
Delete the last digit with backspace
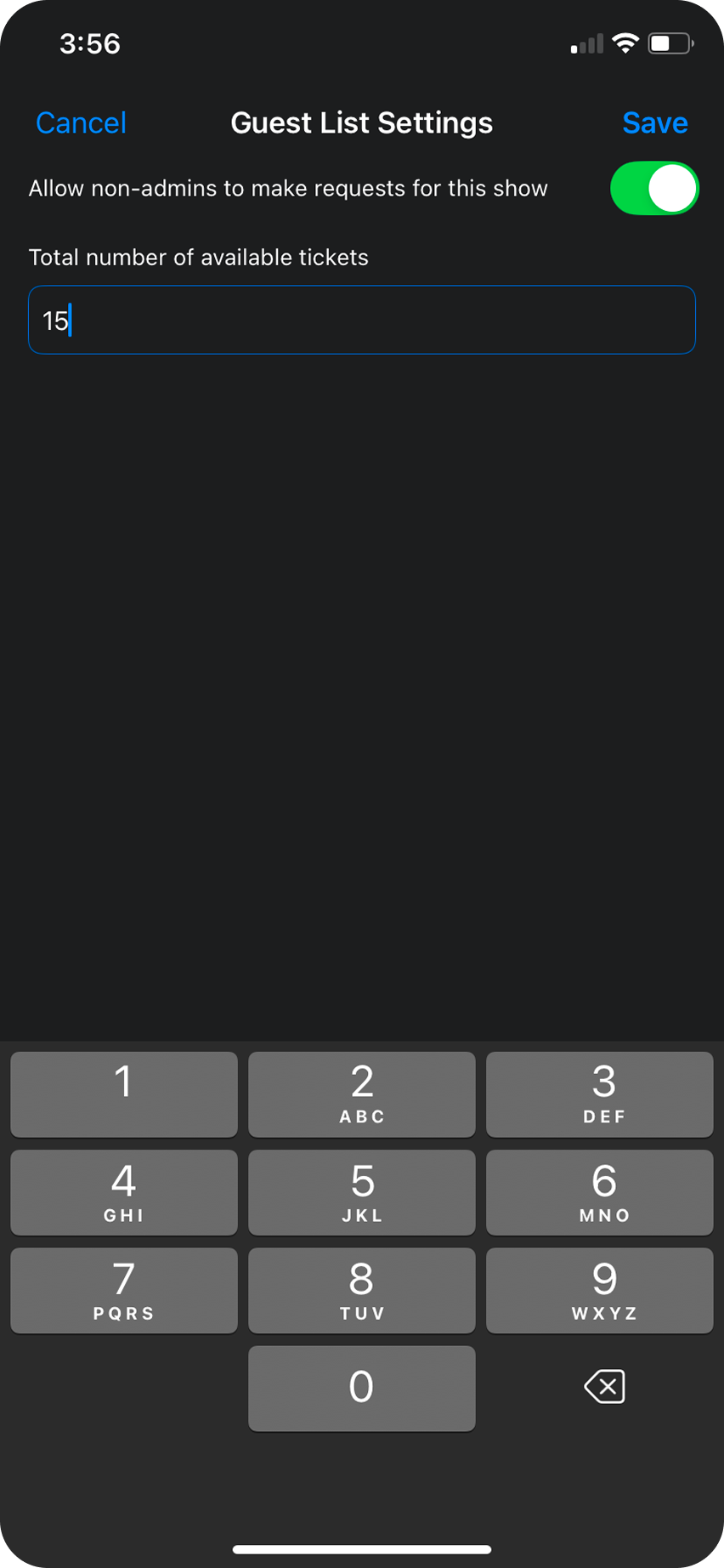click(604, 1387)
